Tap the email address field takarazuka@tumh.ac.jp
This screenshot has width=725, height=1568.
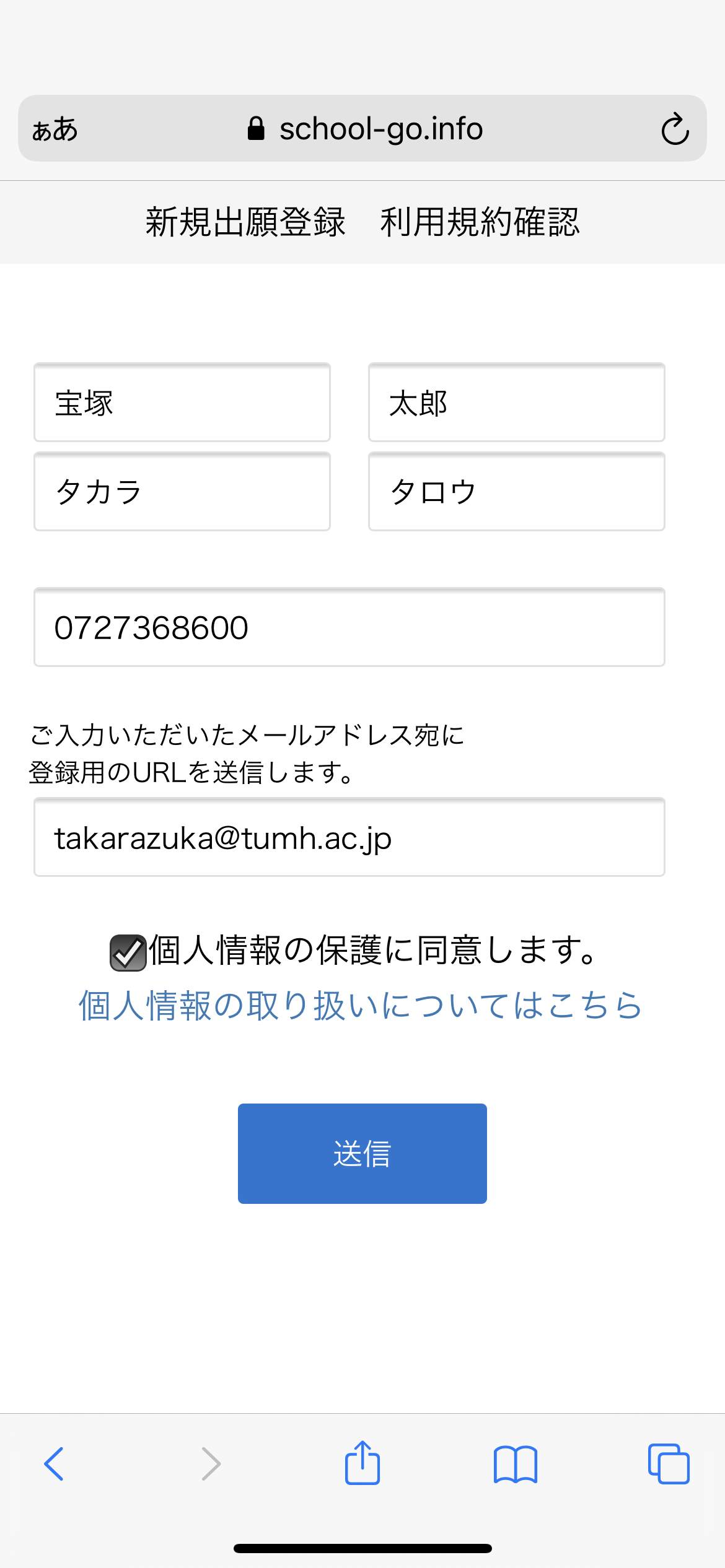coord(349,837)
